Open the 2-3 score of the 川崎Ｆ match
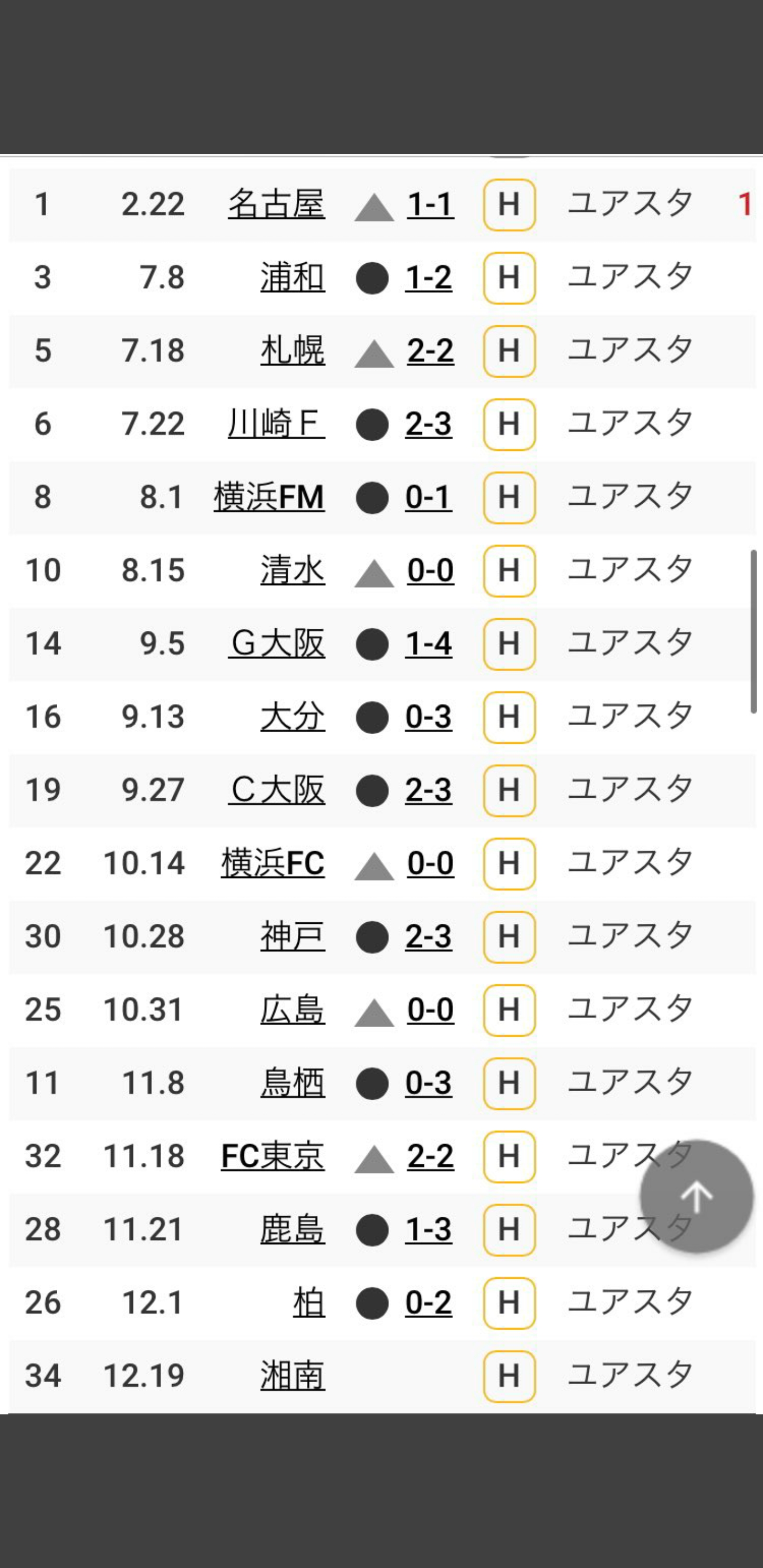Viewport: 763px width, 1568px height. pyautogui.click(x=429, y=424)
